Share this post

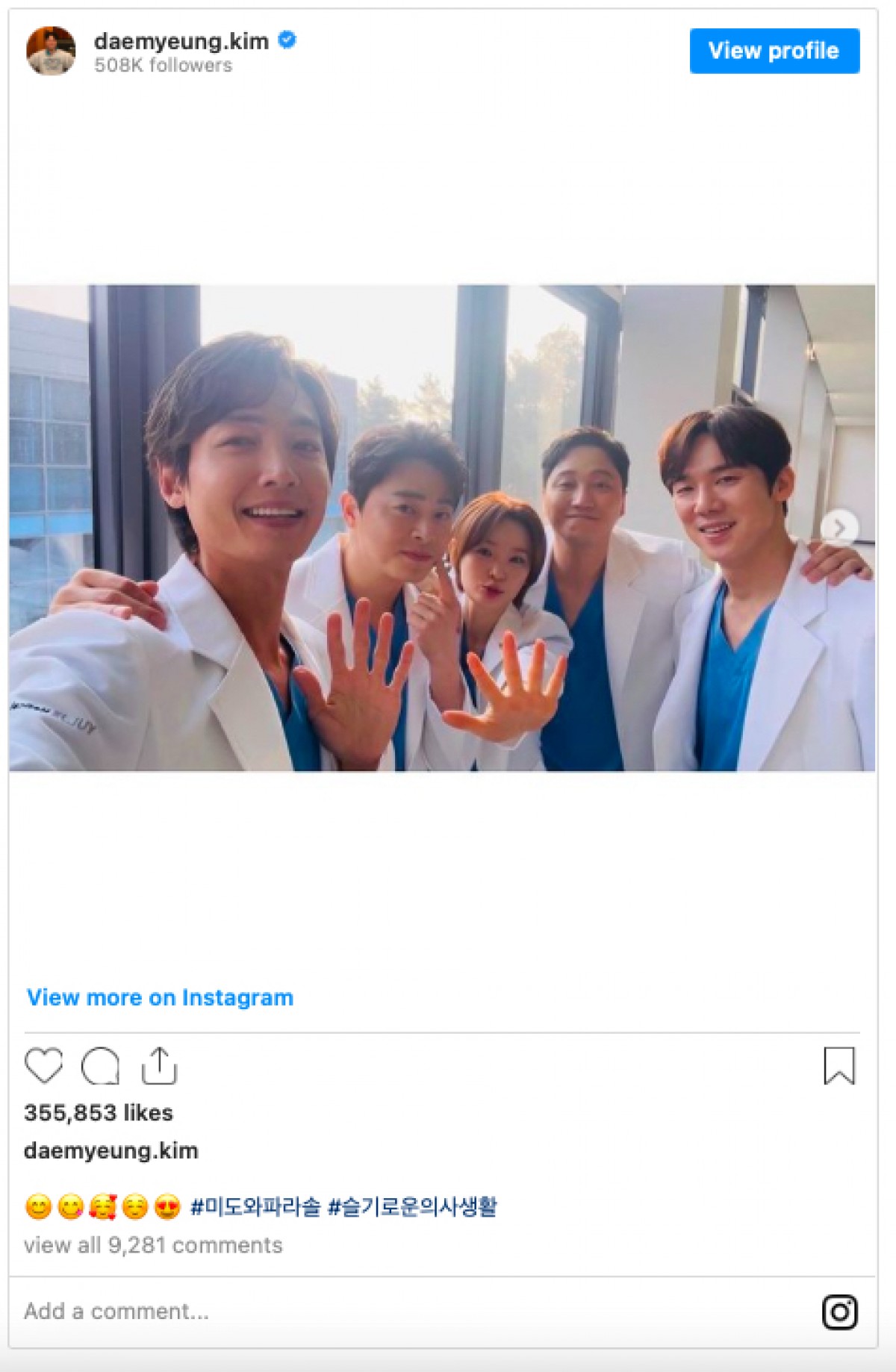159,1065
